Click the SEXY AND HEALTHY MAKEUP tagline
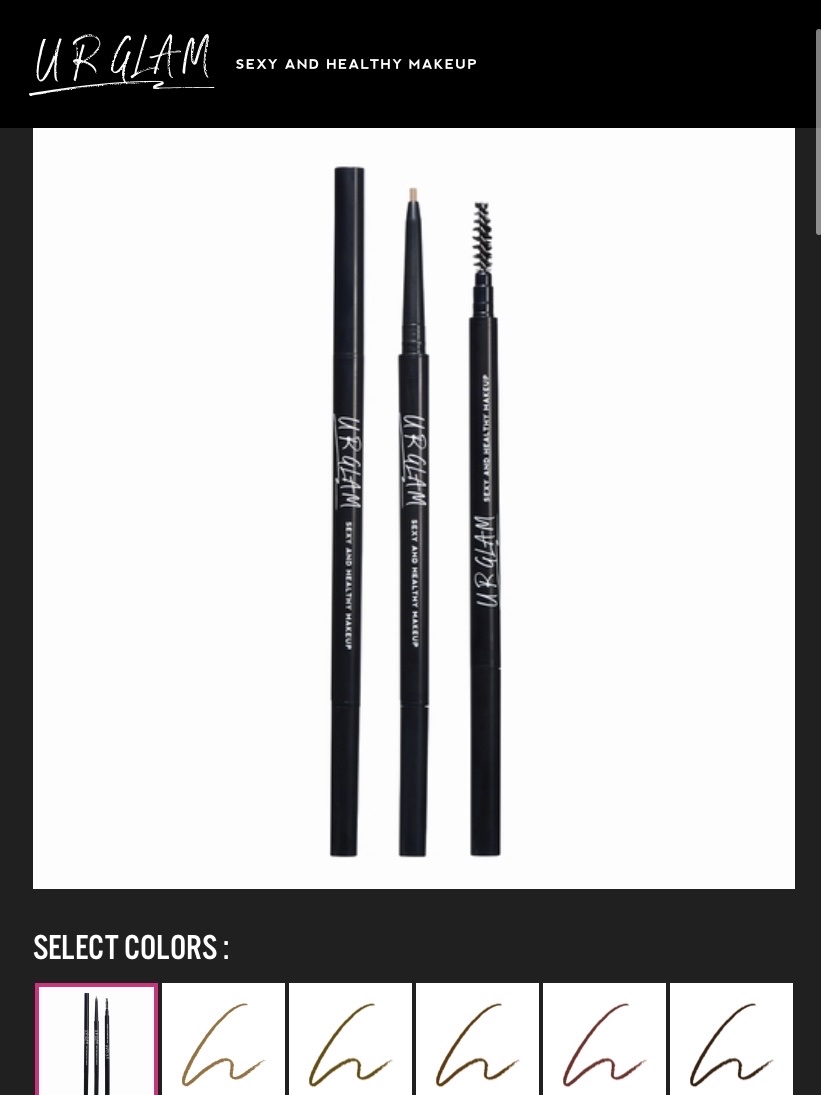The width and height of the screenshot is (821, 1095). click(x=356, y=64)
